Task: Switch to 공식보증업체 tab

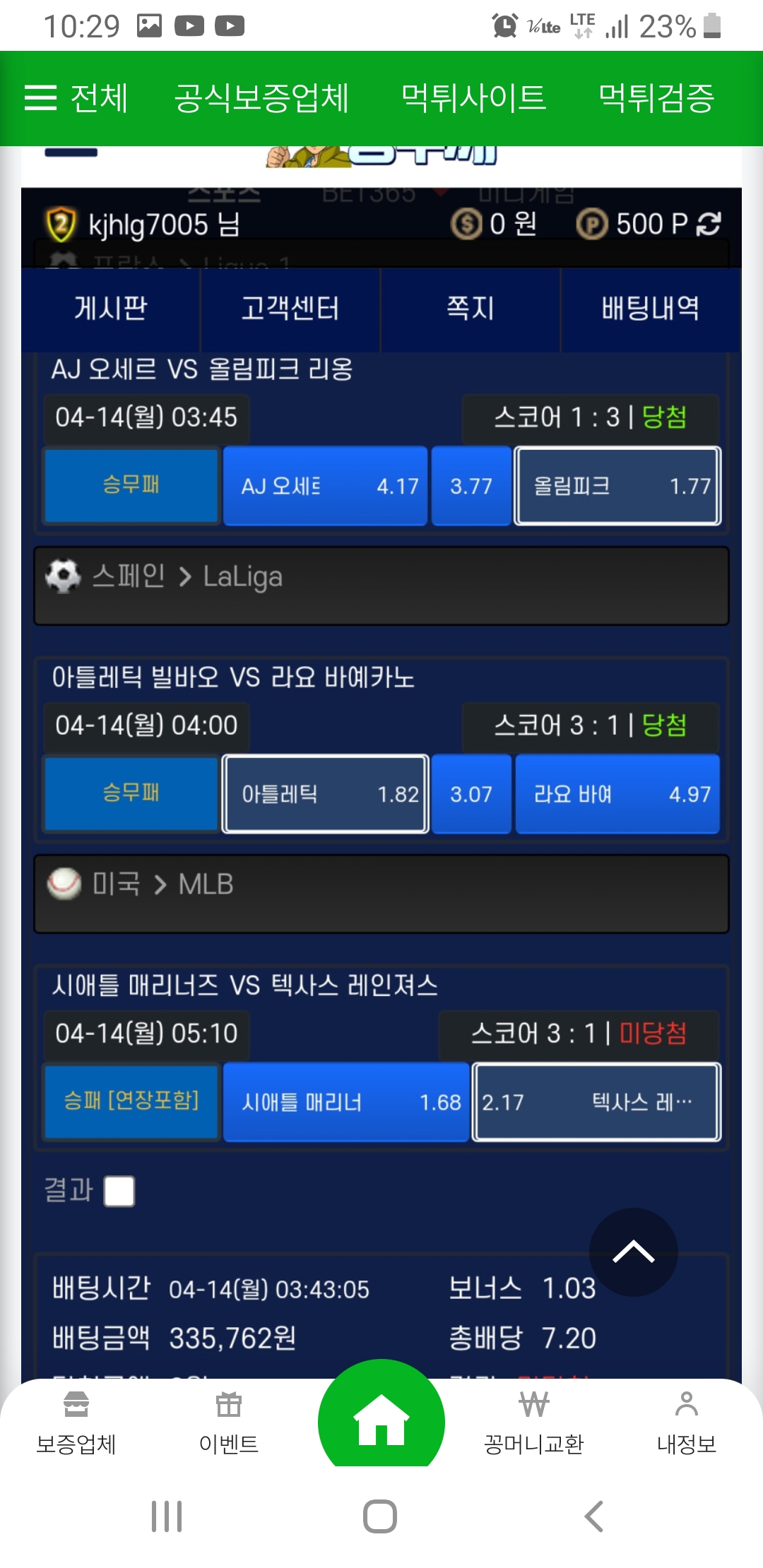Action: coord(261,97)
